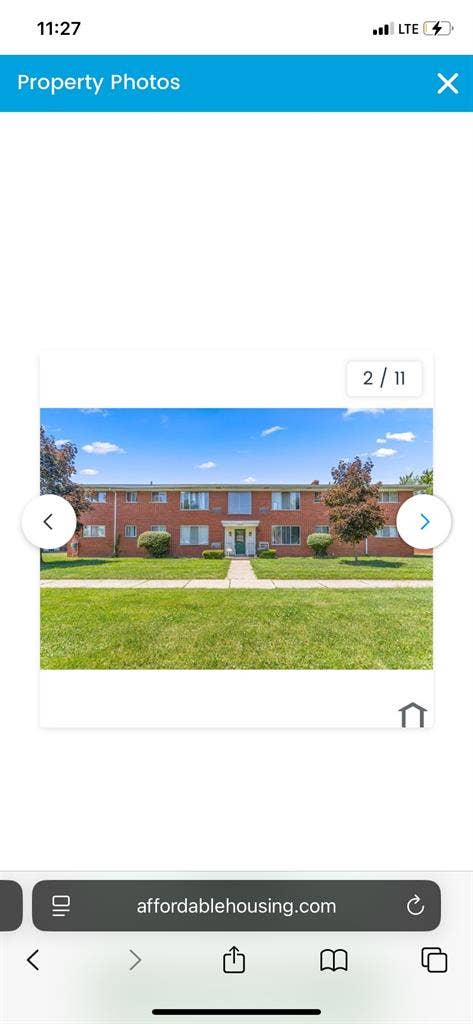
Task: Share this page from Safari toolbar
Action: (x=234, y=959)
